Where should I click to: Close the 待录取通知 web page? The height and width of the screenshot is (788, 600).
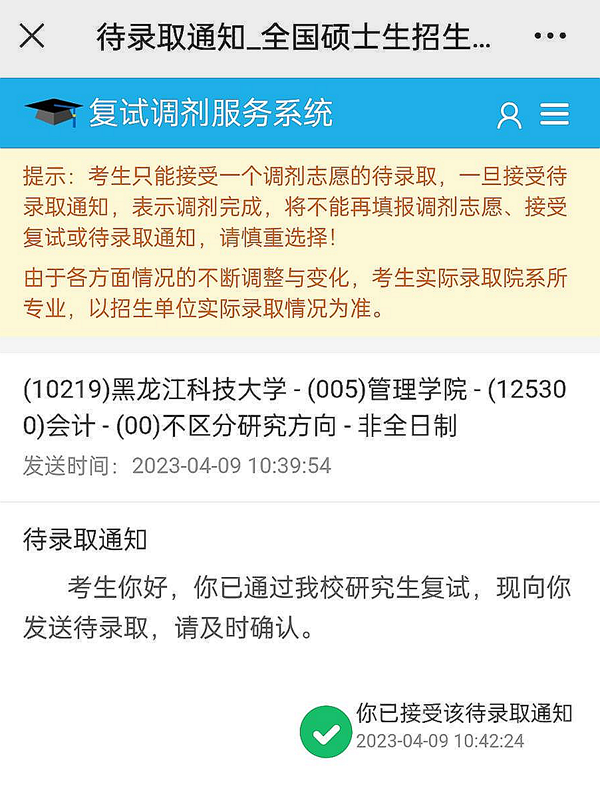32,37
